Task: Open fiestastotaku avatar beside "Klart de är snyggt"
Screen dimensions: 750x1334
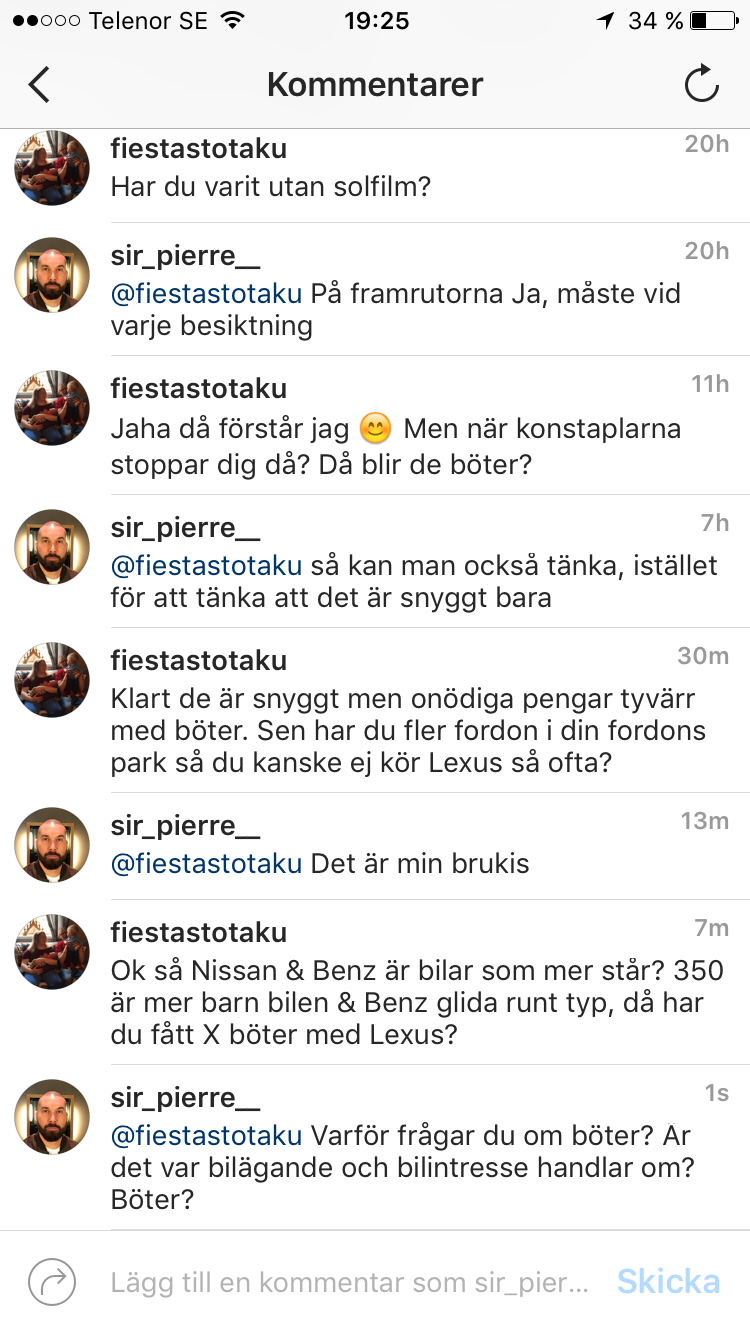Action: point(52,680)
